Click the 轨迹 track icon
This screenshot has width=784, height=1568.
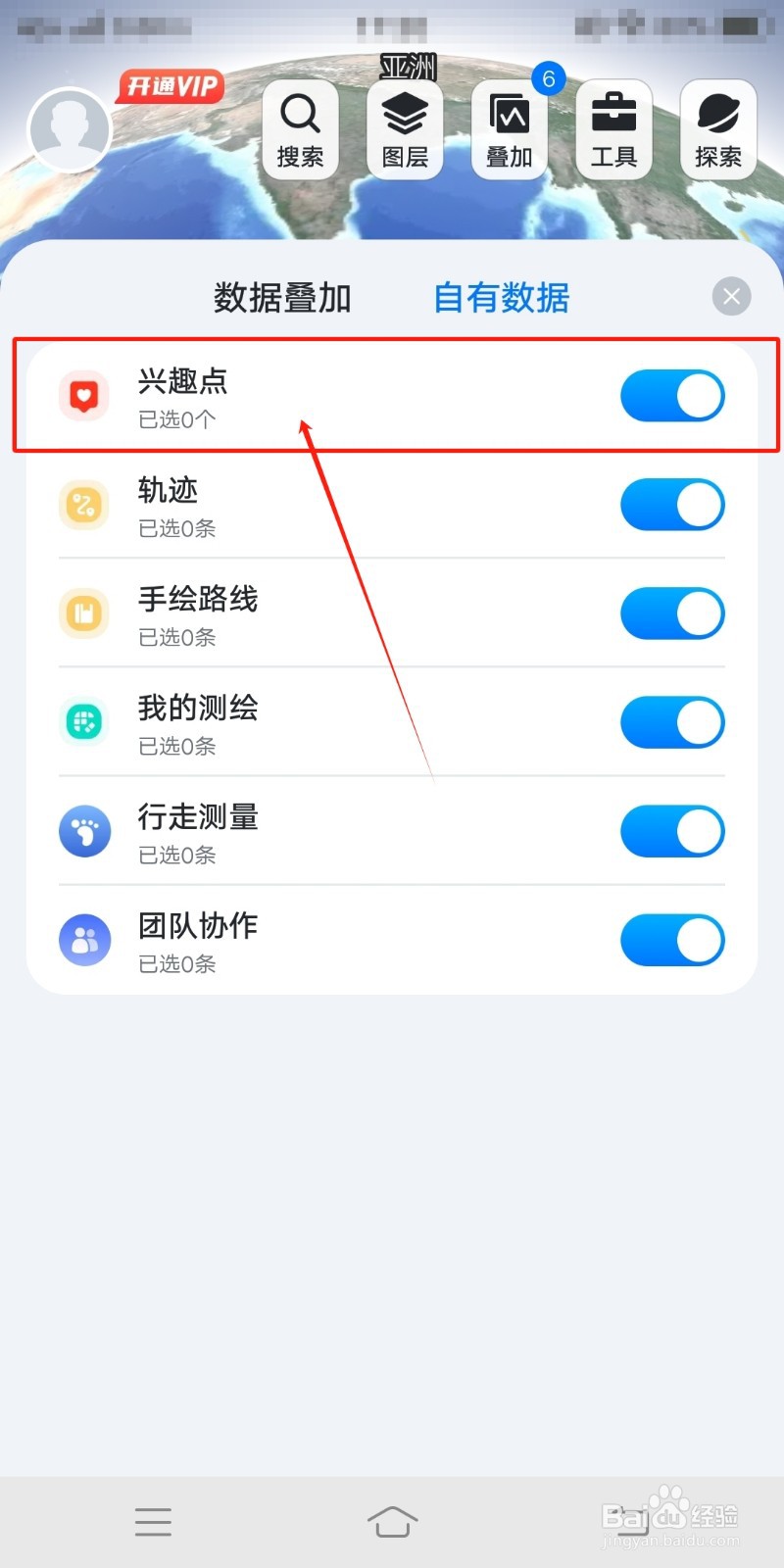click(84, 505)
